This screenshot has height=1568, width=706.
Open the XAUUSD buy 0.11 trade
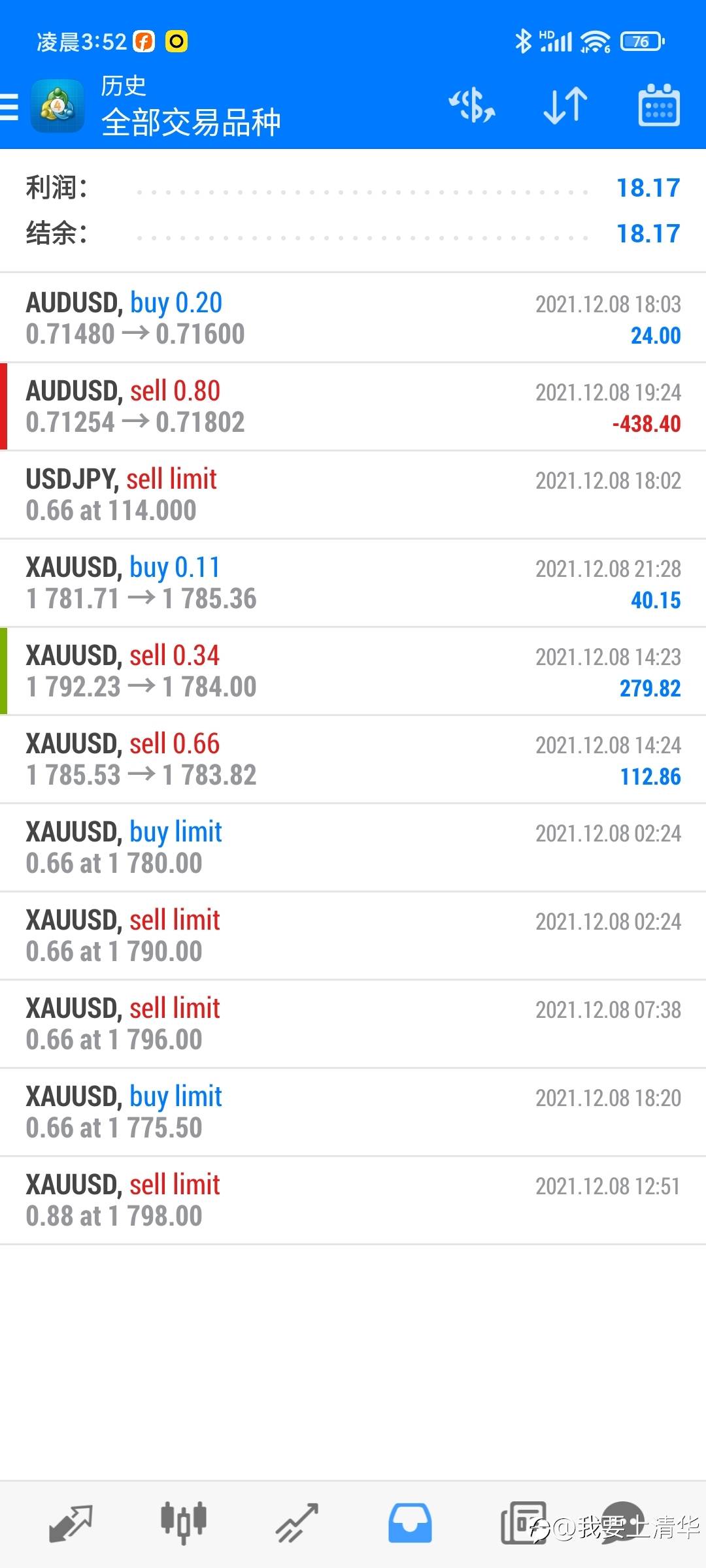click(353, 583)
